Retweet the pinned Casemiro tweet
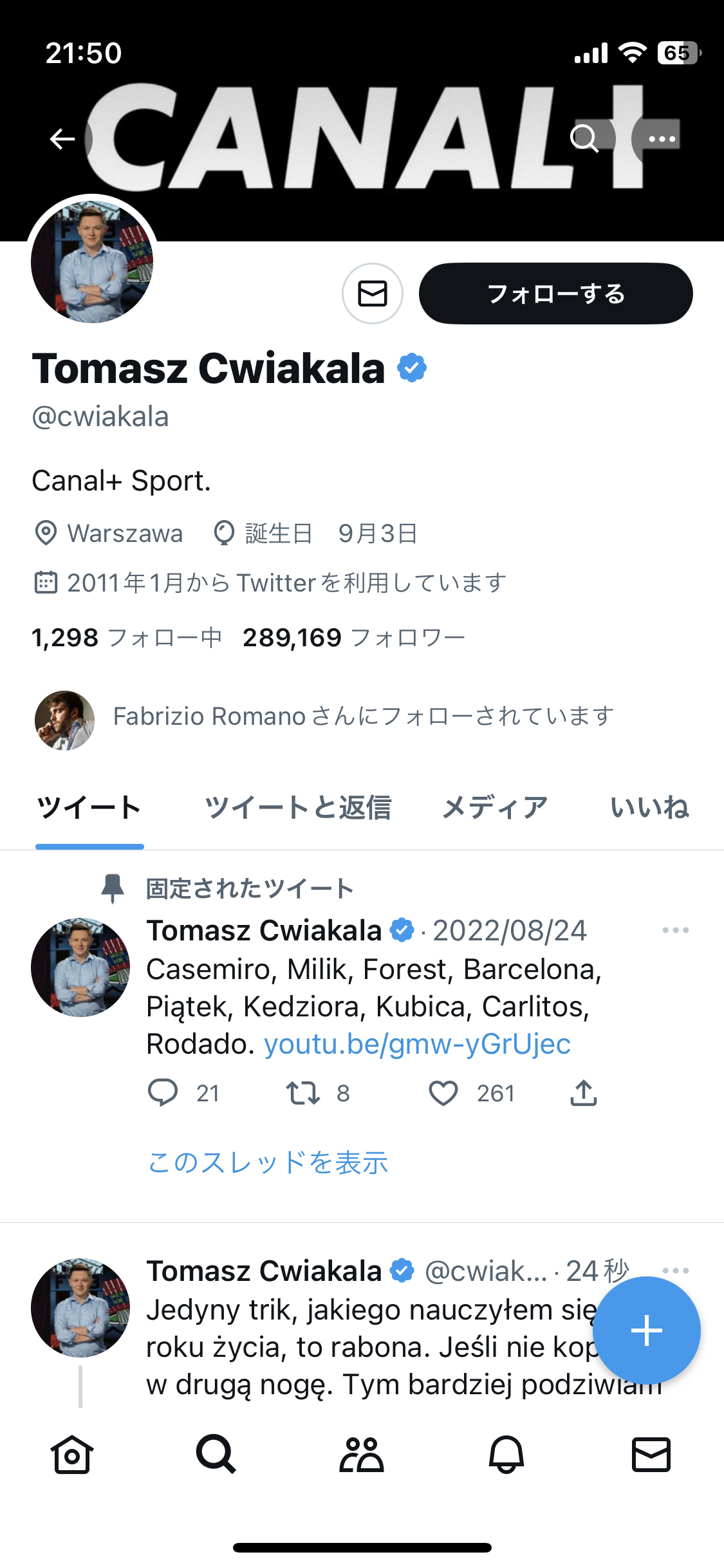This screenshot has height=1568, width=724. pyautogui.click(x=302, y=1093)
